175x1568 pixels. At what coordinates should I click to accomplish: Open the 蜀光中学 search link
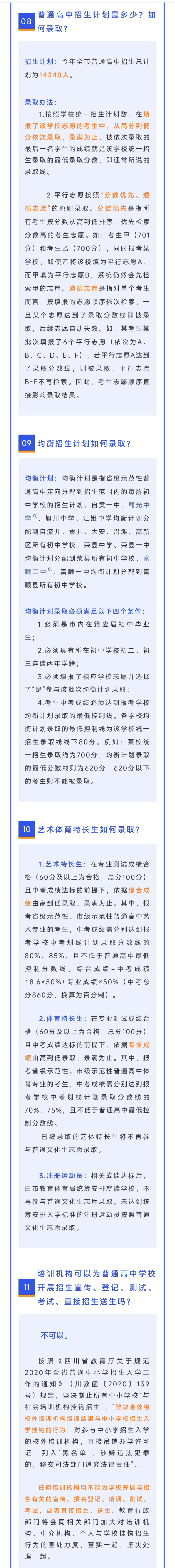[x=138, y=505]
